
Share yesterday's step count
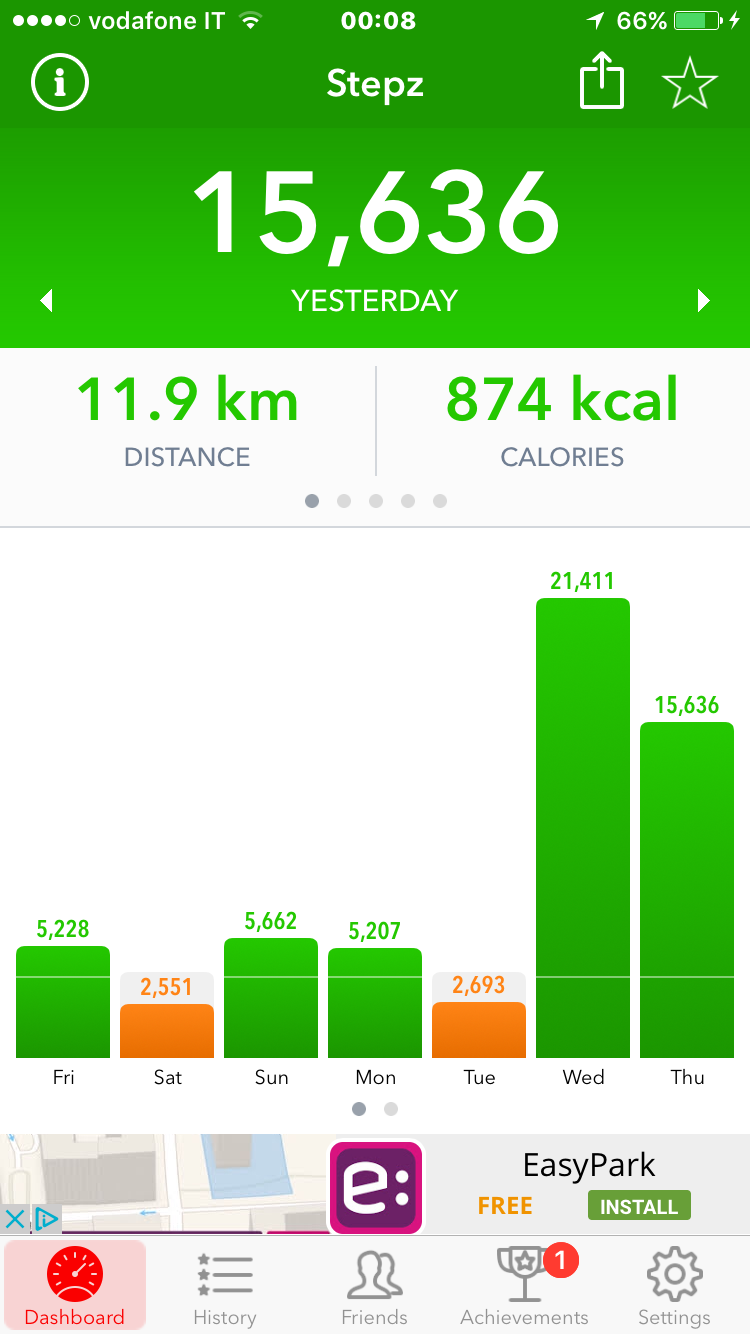pyautogui.click(x=602, y=85)
